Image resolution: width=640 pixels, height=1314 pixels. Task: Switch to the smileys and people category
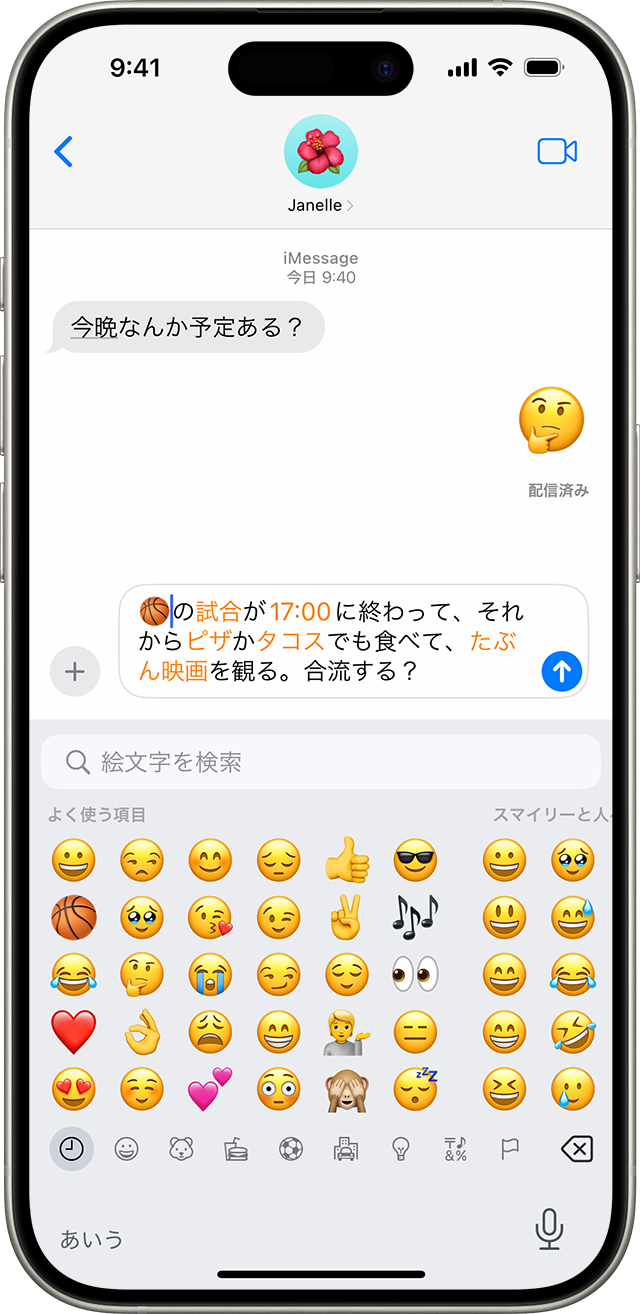coord(127,1150)
